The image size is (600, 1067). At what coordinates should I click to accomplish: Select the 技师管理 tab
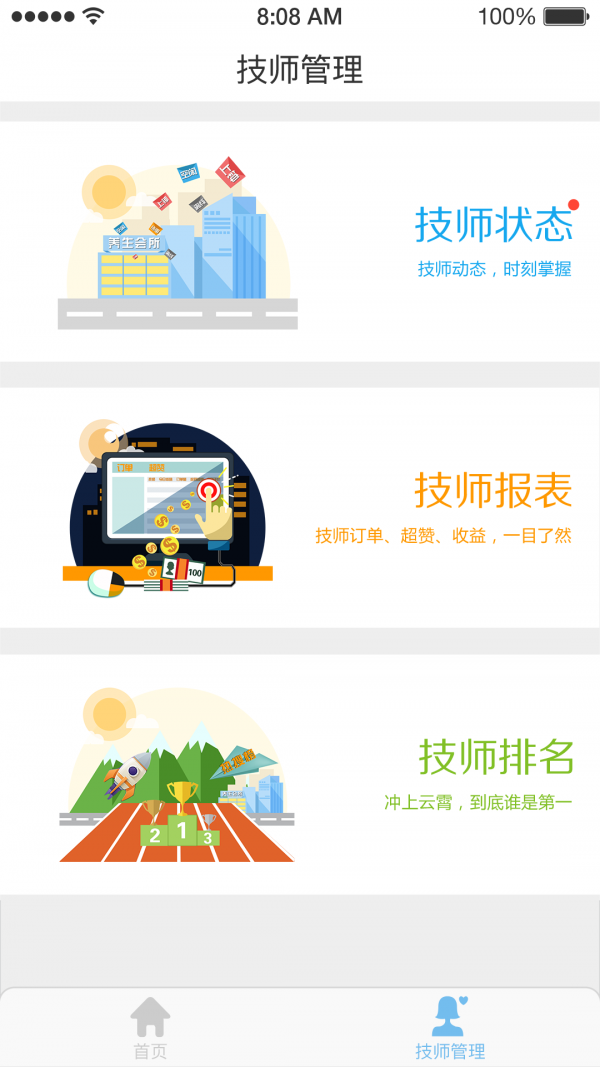click(450, 1028)
